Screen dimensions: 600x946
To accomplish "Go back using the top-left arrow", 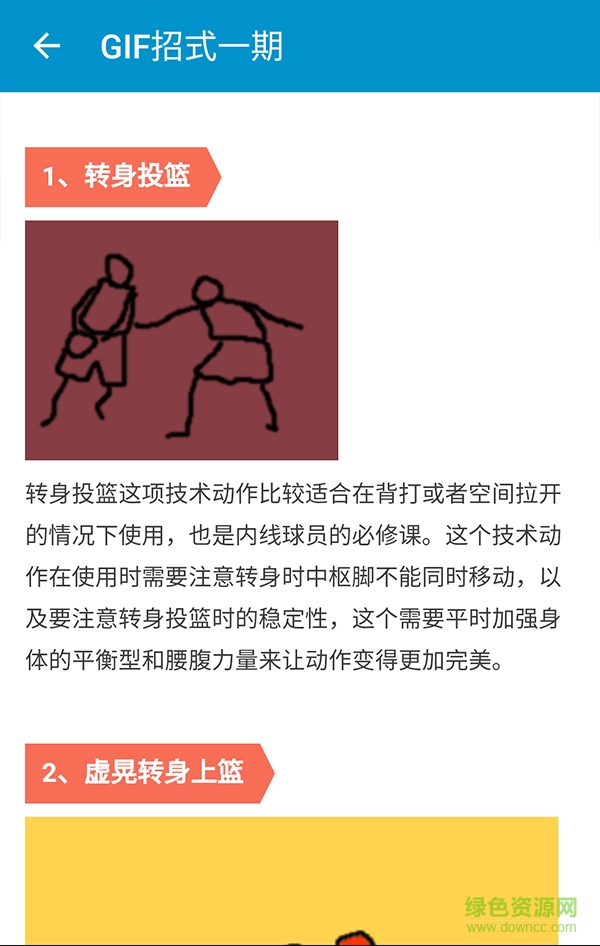I will pos(46,46).
